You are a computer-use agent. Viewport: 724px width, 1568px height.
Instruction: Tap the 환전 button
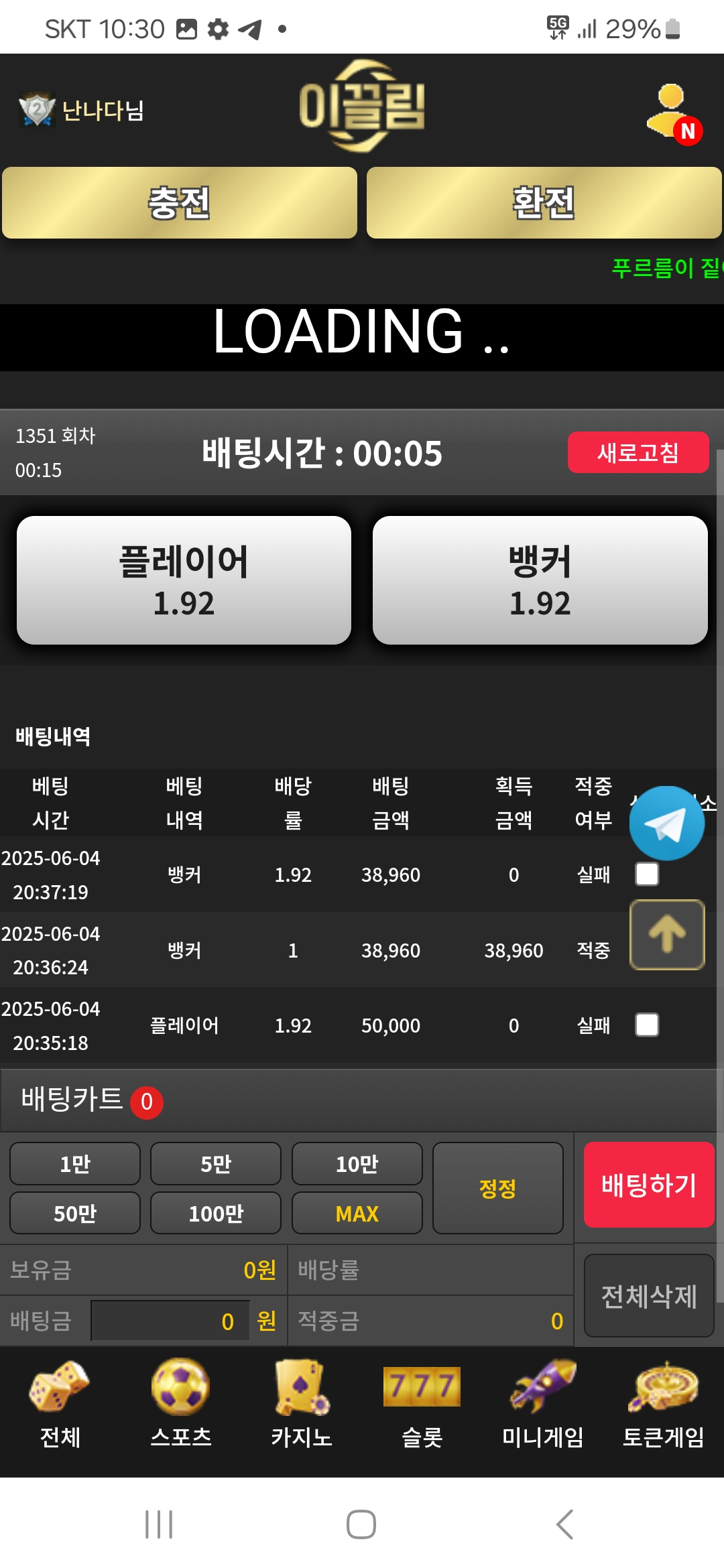pyautogui.click(x=544, y=203)
